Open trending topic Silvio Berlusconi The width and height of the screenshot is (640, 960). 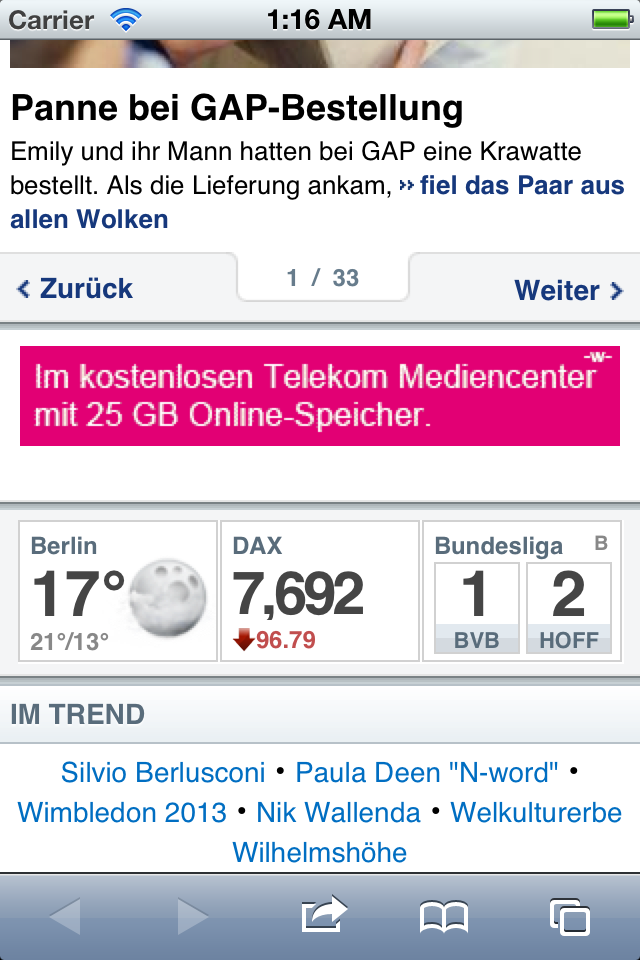pos(163,773)
